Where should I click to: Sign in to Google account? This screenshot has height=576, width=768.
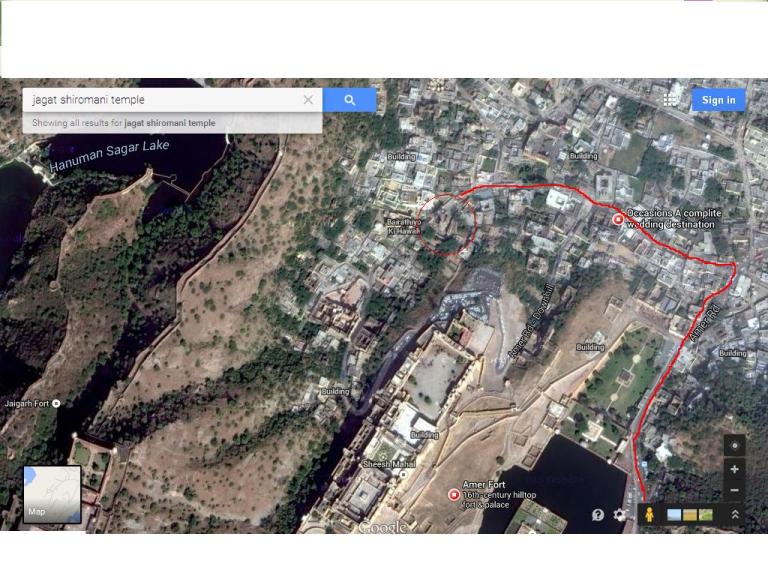click(718, 100)
